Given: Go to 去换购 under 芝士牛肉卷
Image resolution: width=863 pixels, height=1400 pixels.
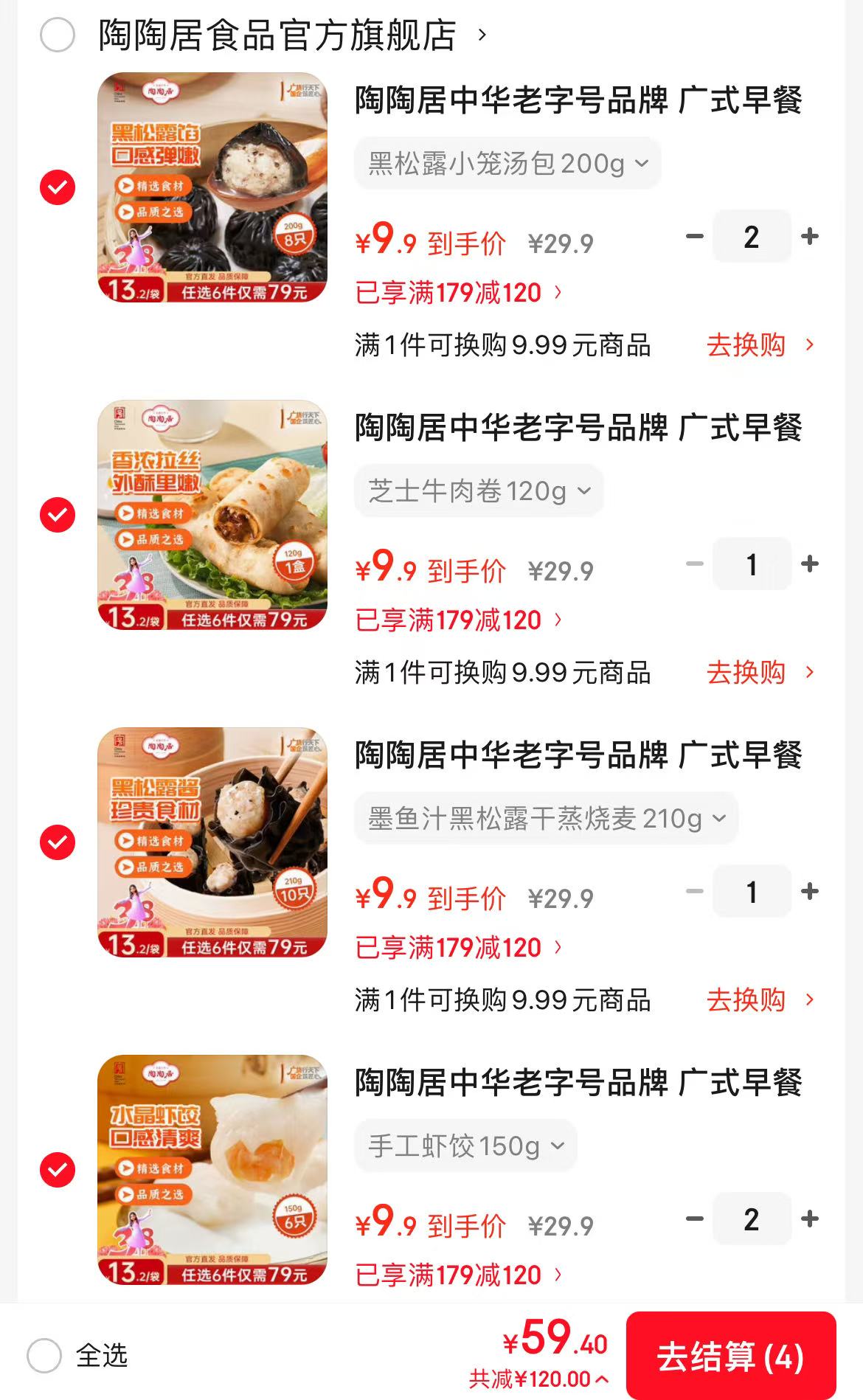Looking at the screenshot, I should (760, 673).
